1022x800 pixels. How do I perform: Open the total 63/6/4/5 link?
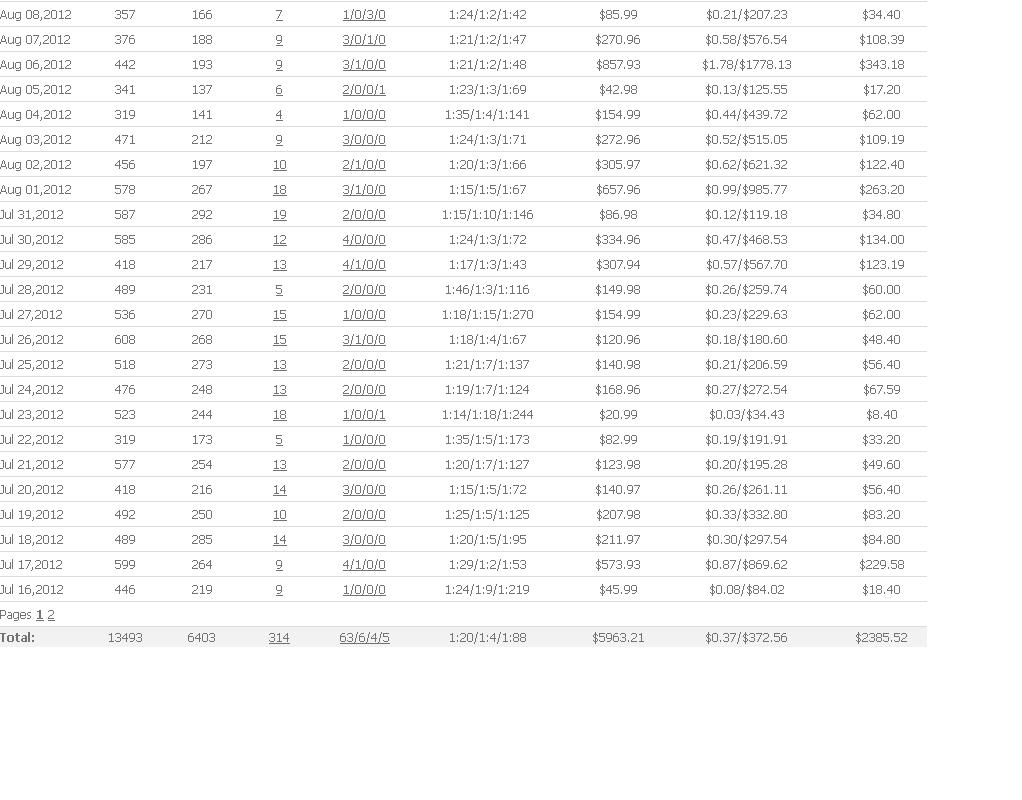(364, 637)
